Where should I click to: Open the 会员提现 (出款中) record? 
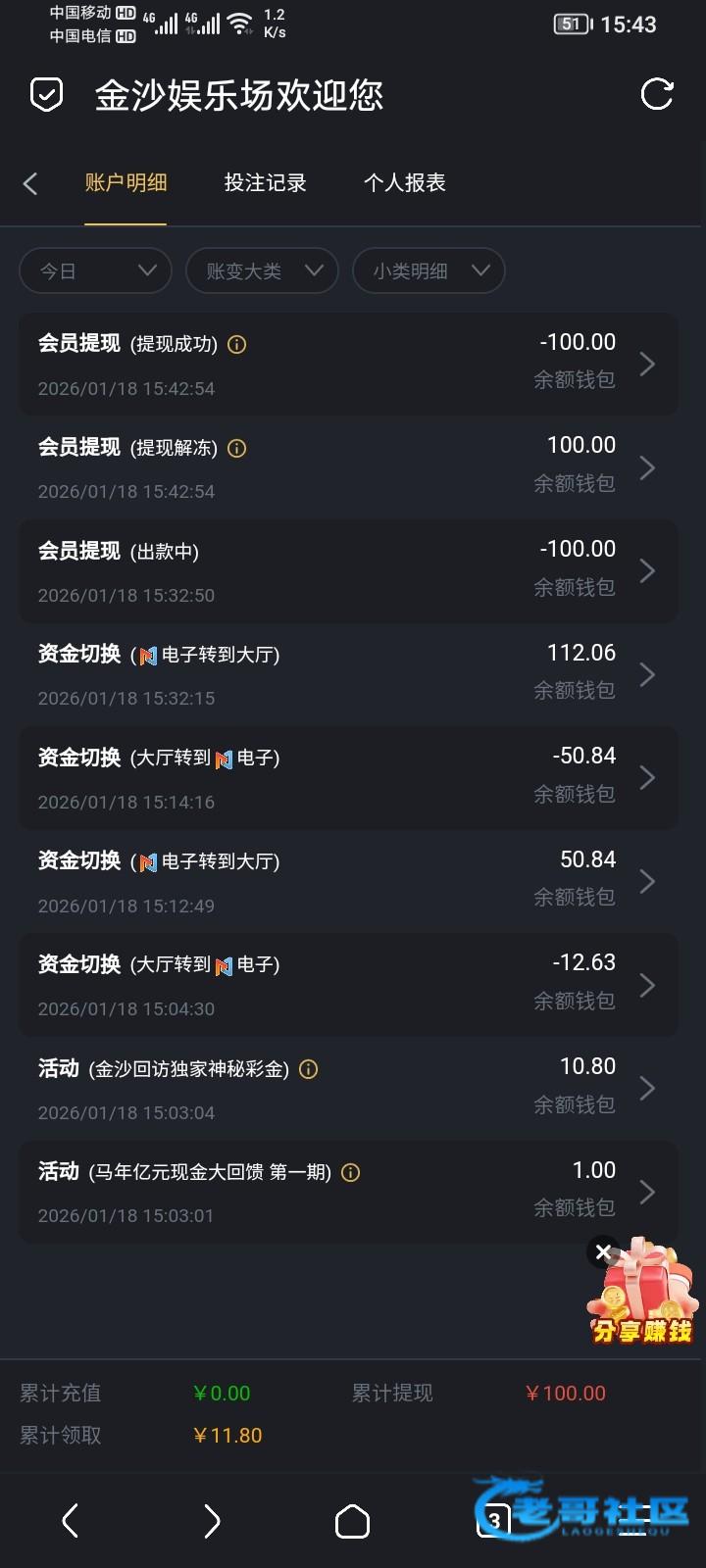click(348, 571)
